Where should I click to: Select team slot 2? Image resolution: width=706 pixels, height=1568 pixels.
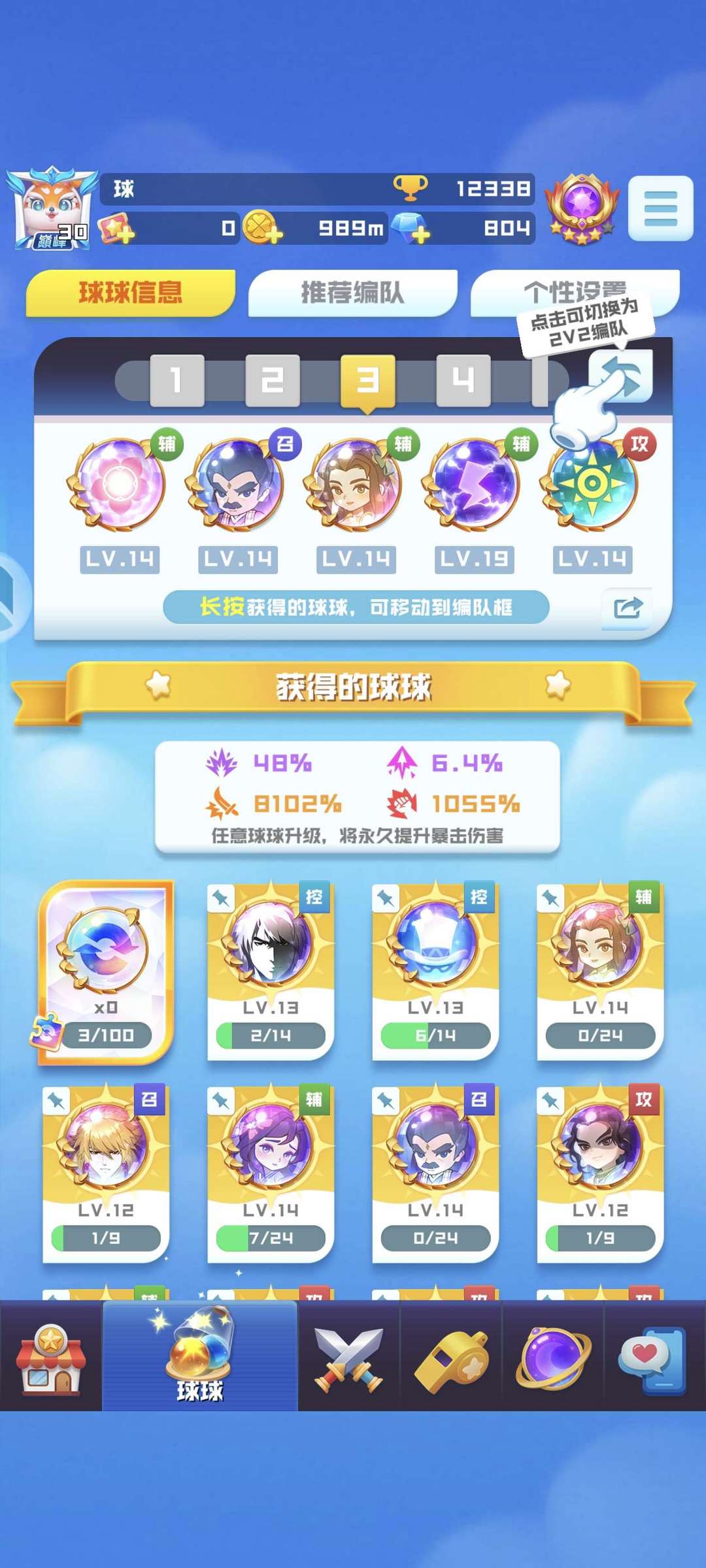point(272,380)
